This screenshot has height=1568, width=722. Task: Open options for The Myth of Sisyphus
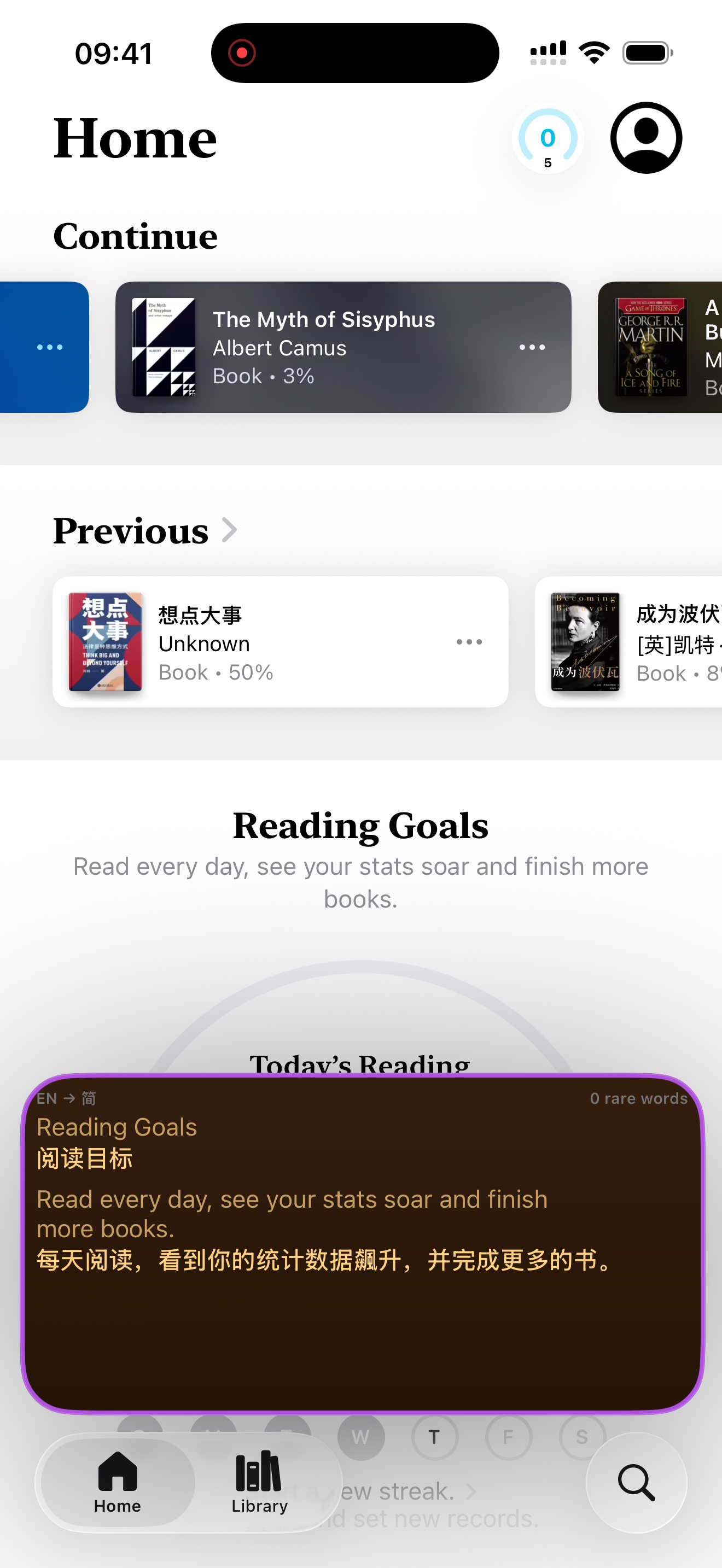click(532, 347)
